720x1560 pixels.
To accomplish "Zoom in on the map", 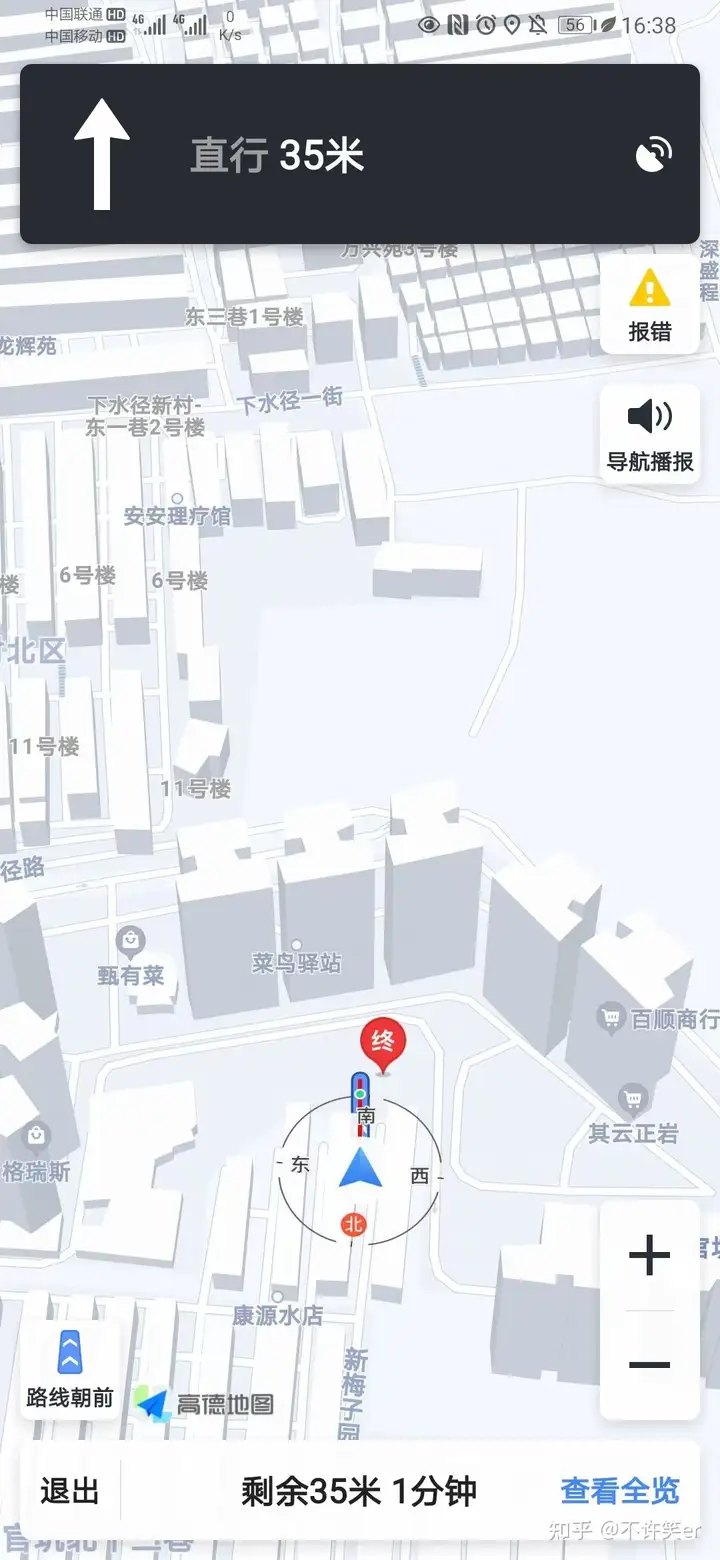I will (x=649, y=1255).
